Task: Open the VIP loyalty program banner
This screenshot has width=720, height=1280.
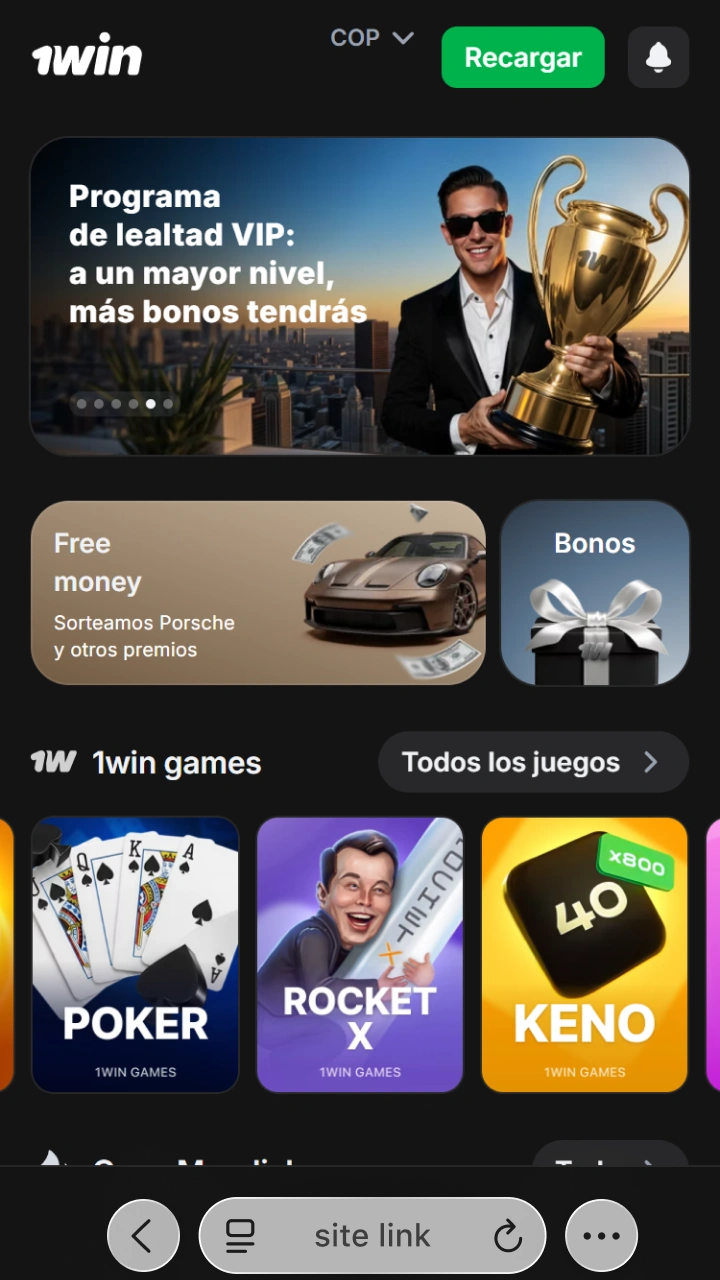Action: click(x=360, y=297)
